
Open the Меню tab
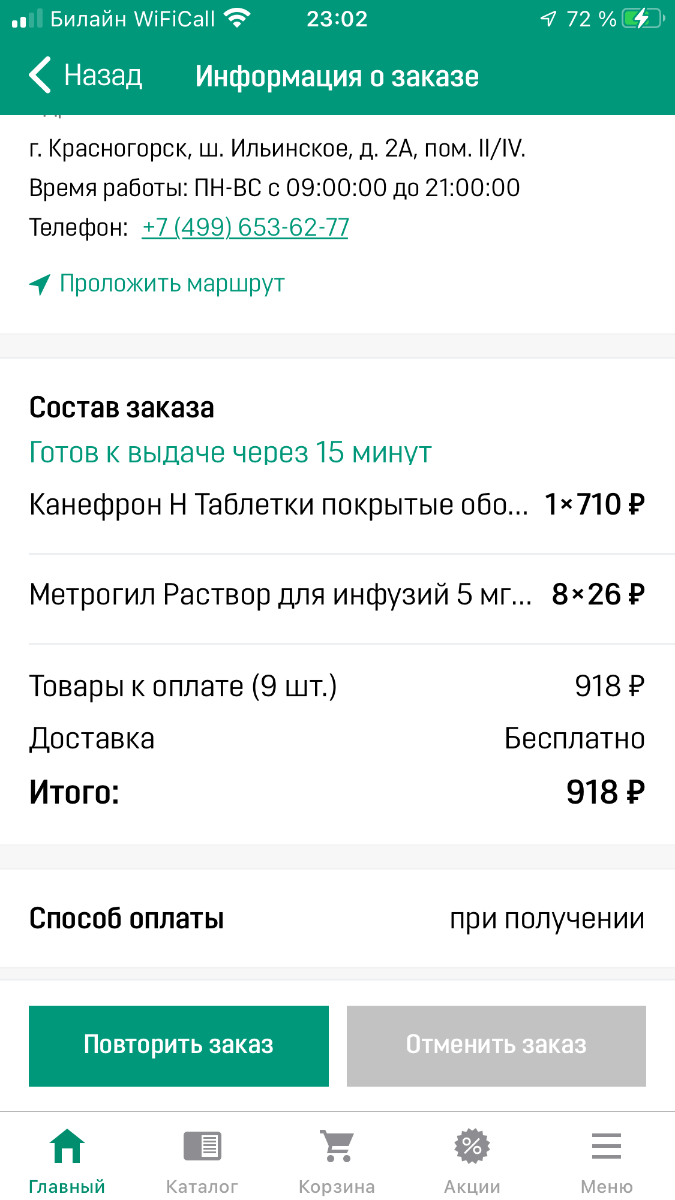[x=607, y=1160]
